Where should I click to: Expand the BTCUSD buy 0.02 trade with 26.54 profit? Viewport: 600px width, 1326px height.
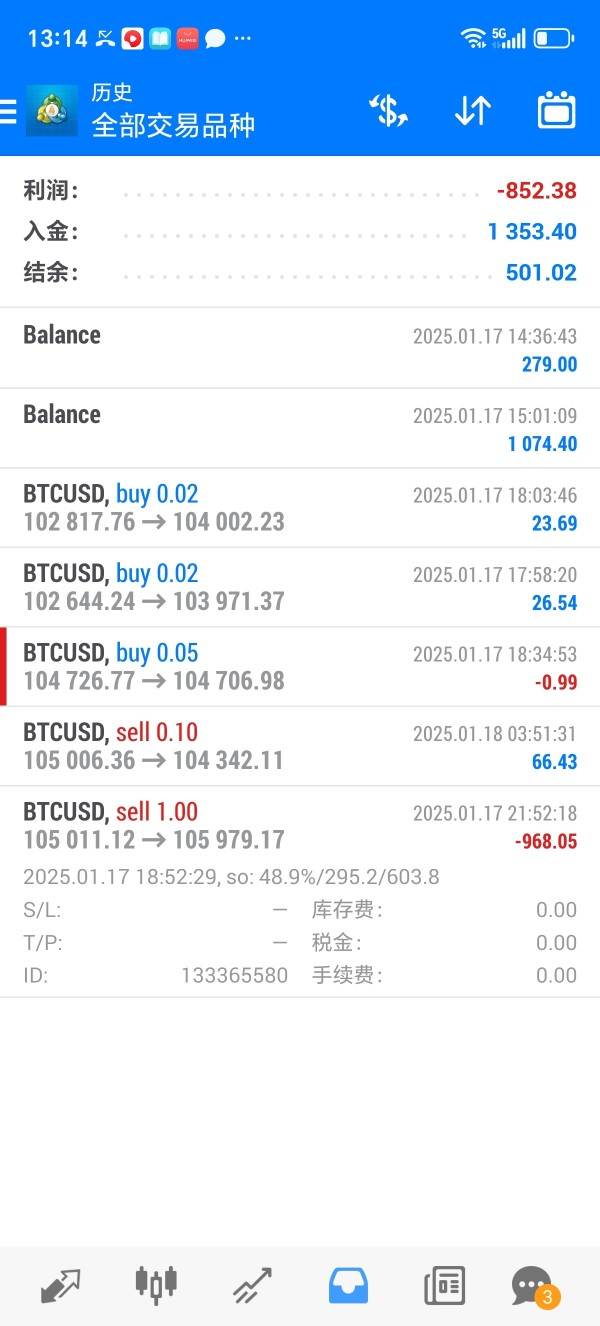(300, 587)
